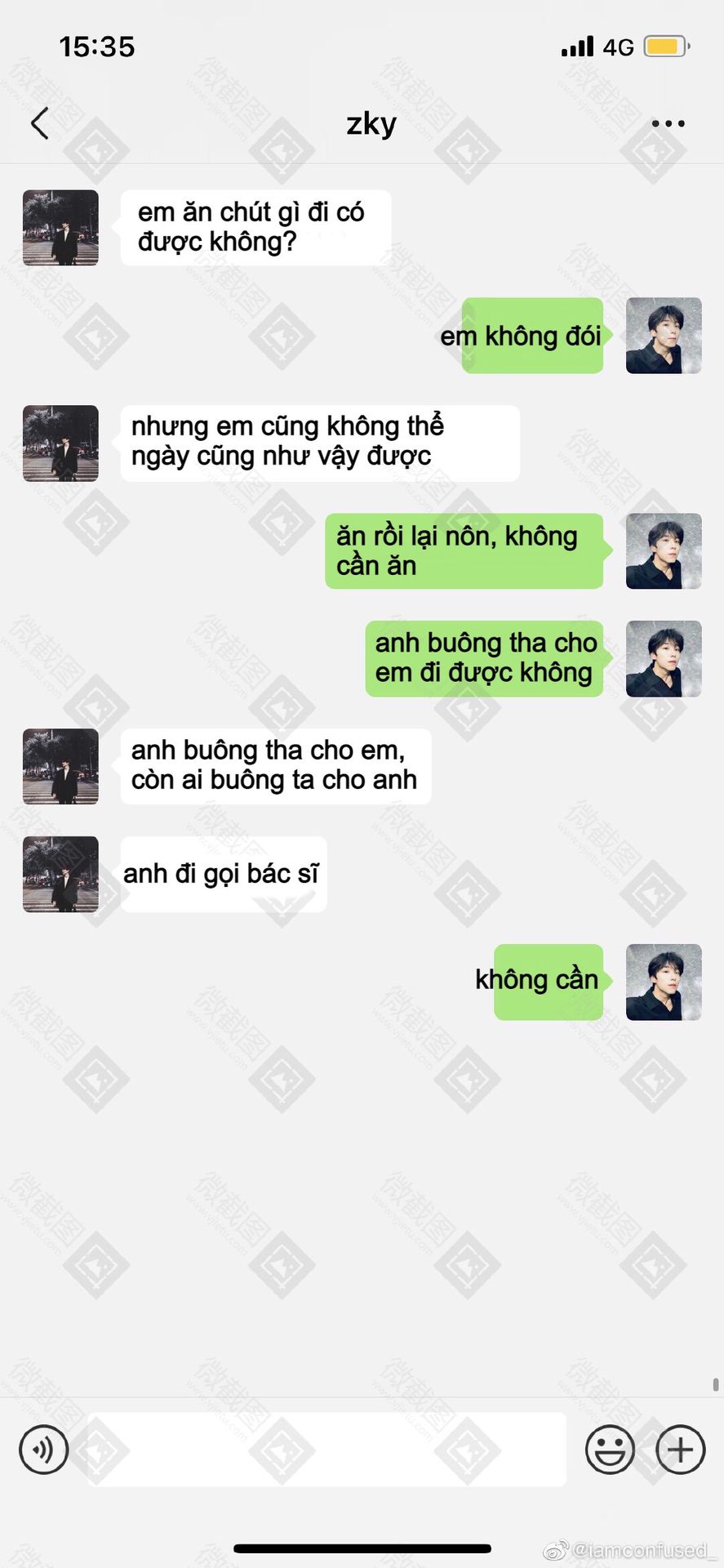This screenshot has width=724, height=1568.
Task: Open avatar beside "không cần" message
Action: [x=664, y=982]
